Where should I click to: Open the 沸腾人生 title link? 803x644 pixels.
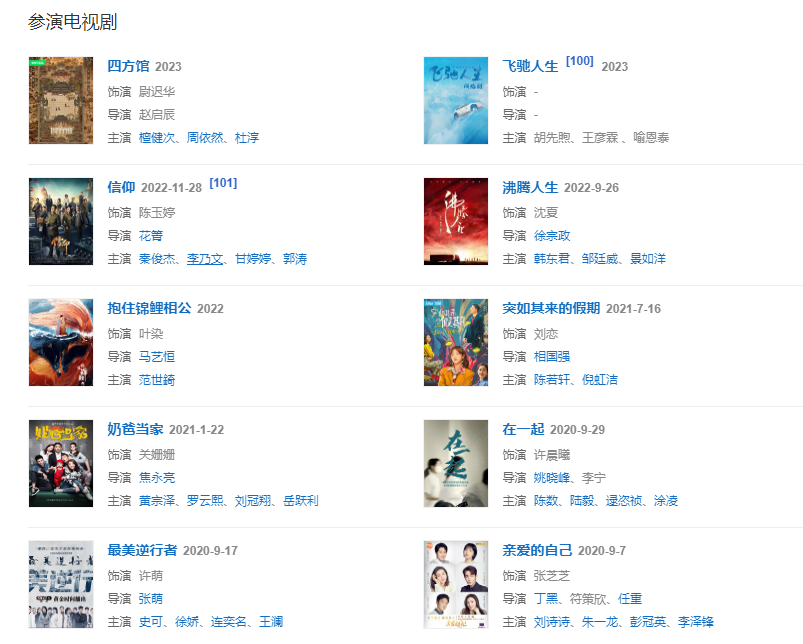click(x=530, y=188)
